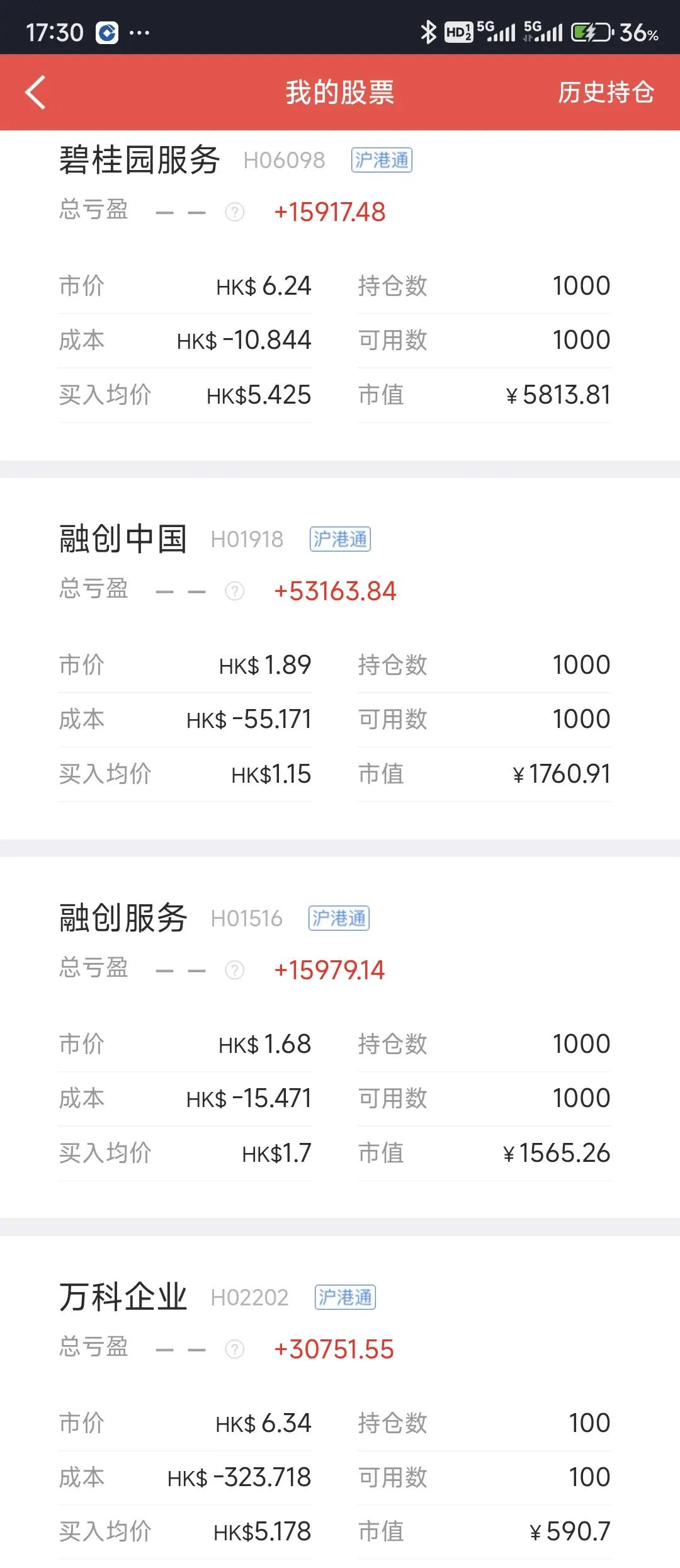
Task: Open the 碧桂园服务 stock entry
Action: pyautogui.click(x=140, y=161)
